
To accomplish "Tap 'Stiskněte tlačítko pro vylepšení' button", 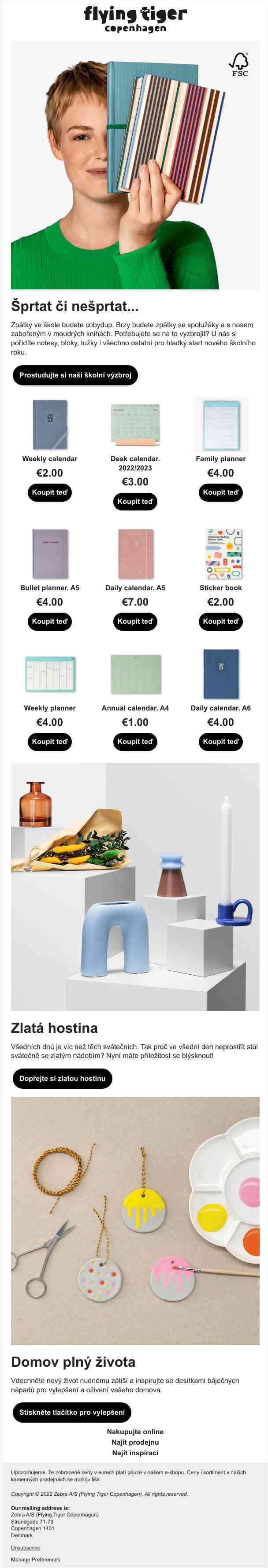I will pyautogui.click(x=72, y=1412).
